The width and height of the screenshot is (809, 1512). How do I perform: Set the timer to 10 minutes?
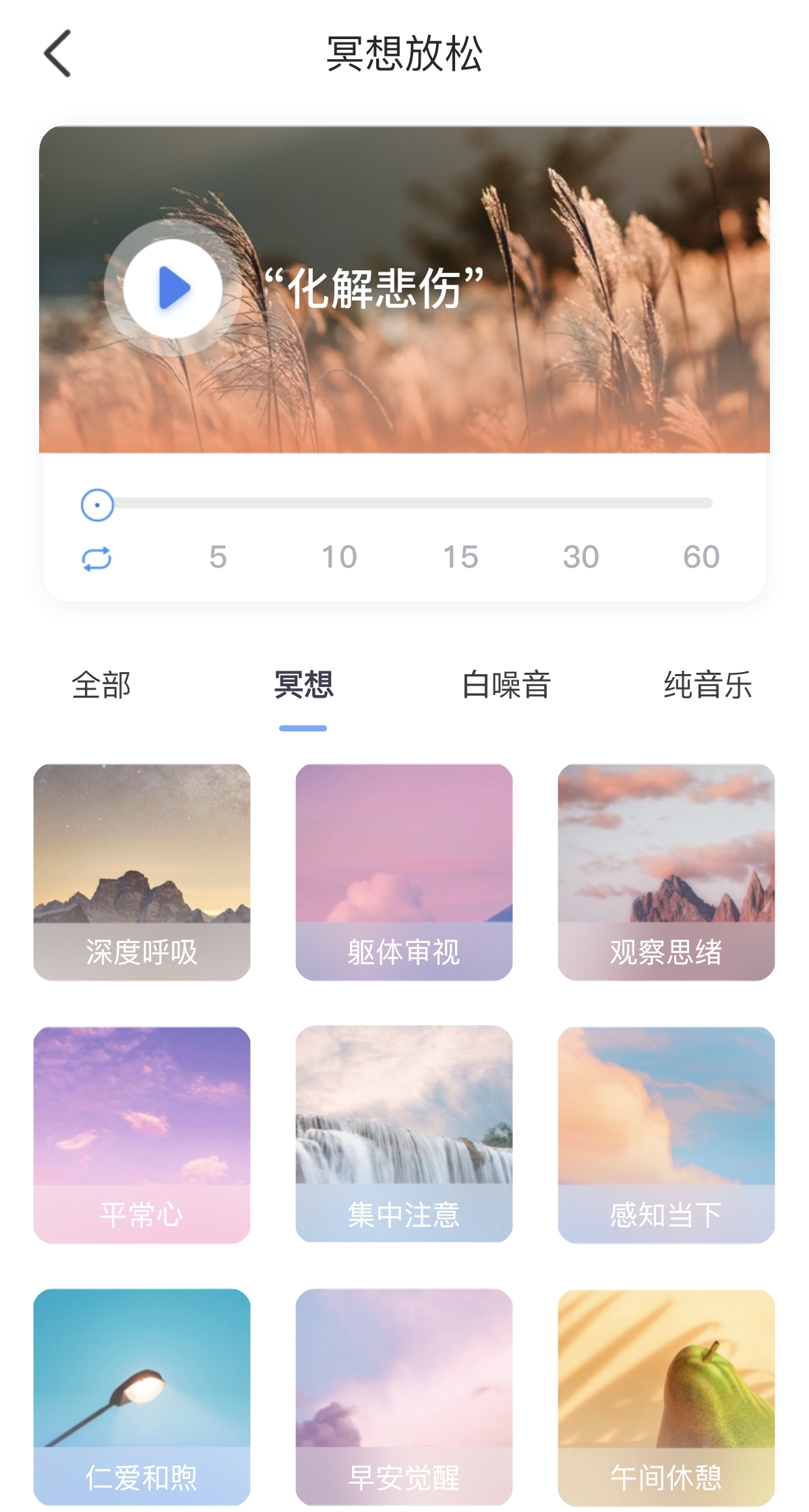[339, 557]
